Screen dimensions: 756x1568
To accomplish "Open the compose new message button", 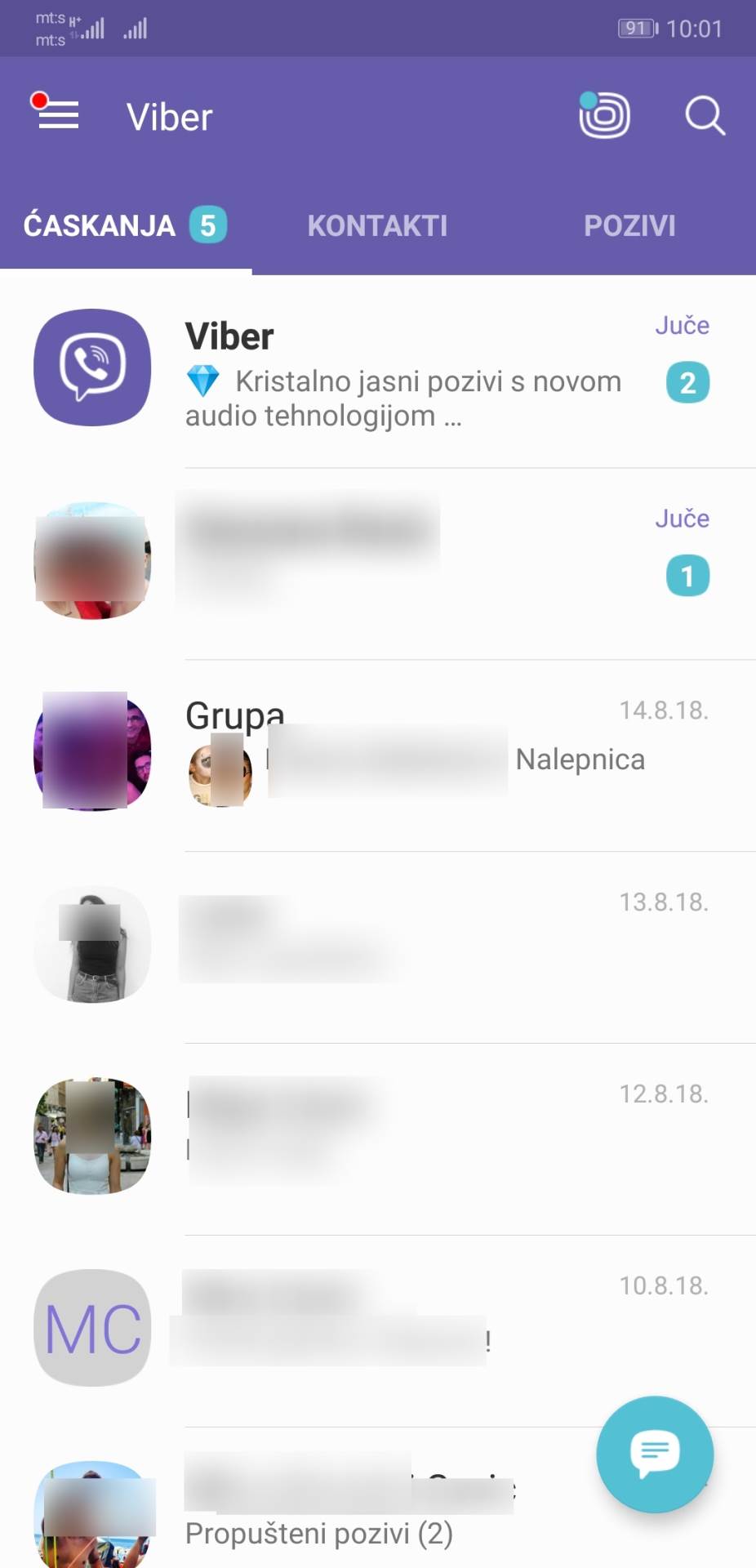I will pos(655,1456).
